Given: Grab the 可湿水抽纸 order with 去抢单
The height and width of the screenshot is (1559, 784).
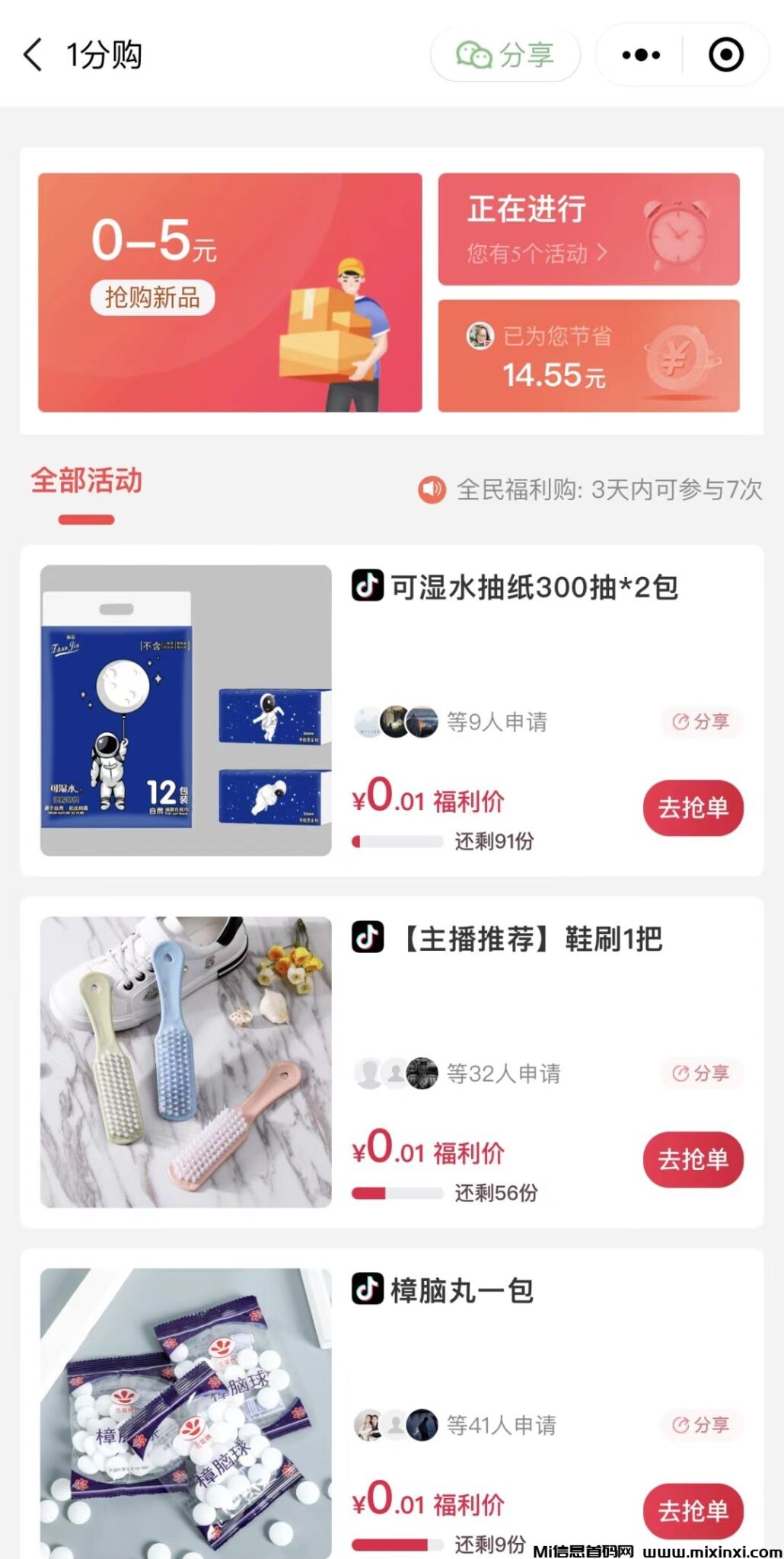Looking at the screenshot, I should (x=693, y=808).
